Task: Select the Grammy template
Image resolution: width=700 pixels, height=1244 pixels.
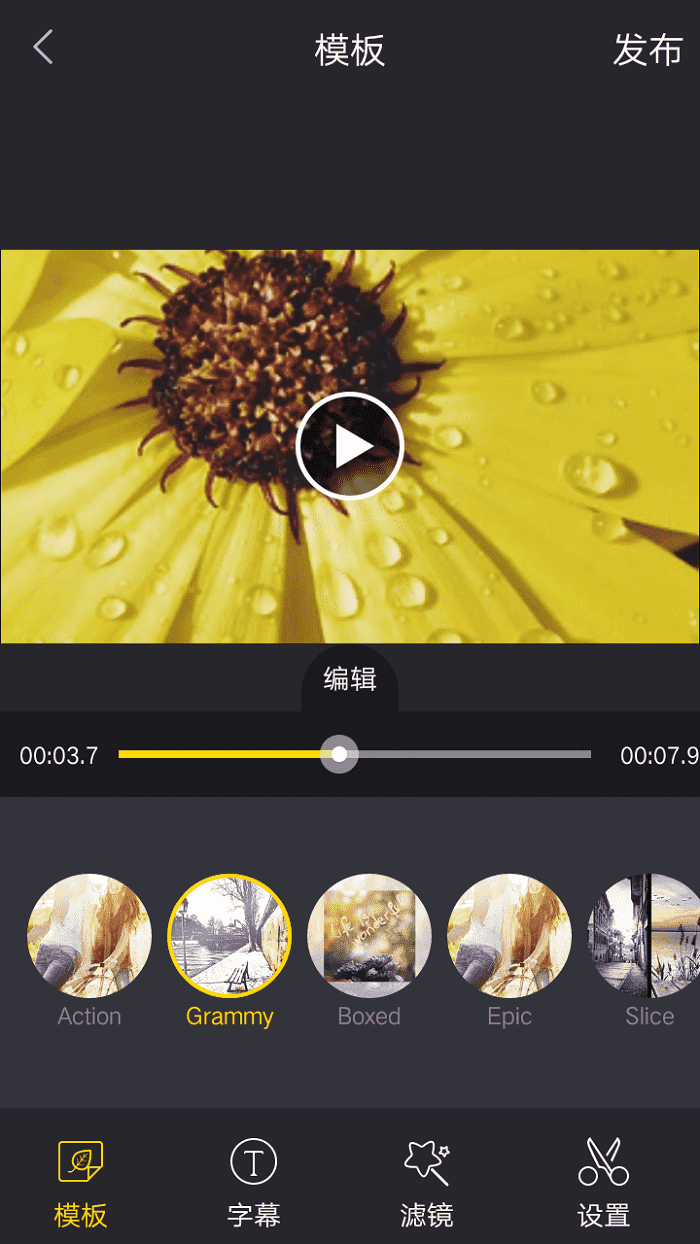Action: (229, 936)
